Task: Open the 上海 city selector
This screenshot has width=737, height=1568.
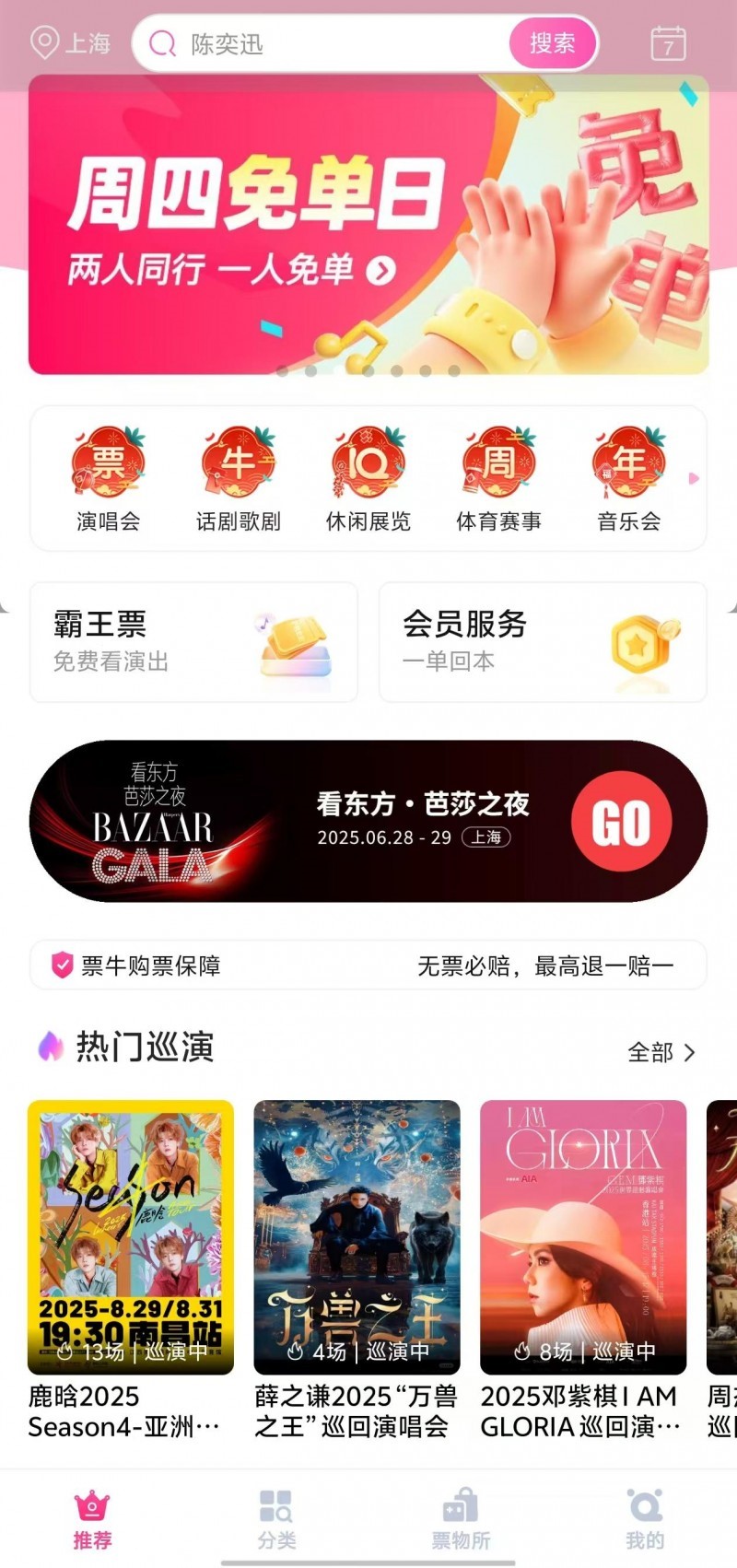Action: click(71, 43)
